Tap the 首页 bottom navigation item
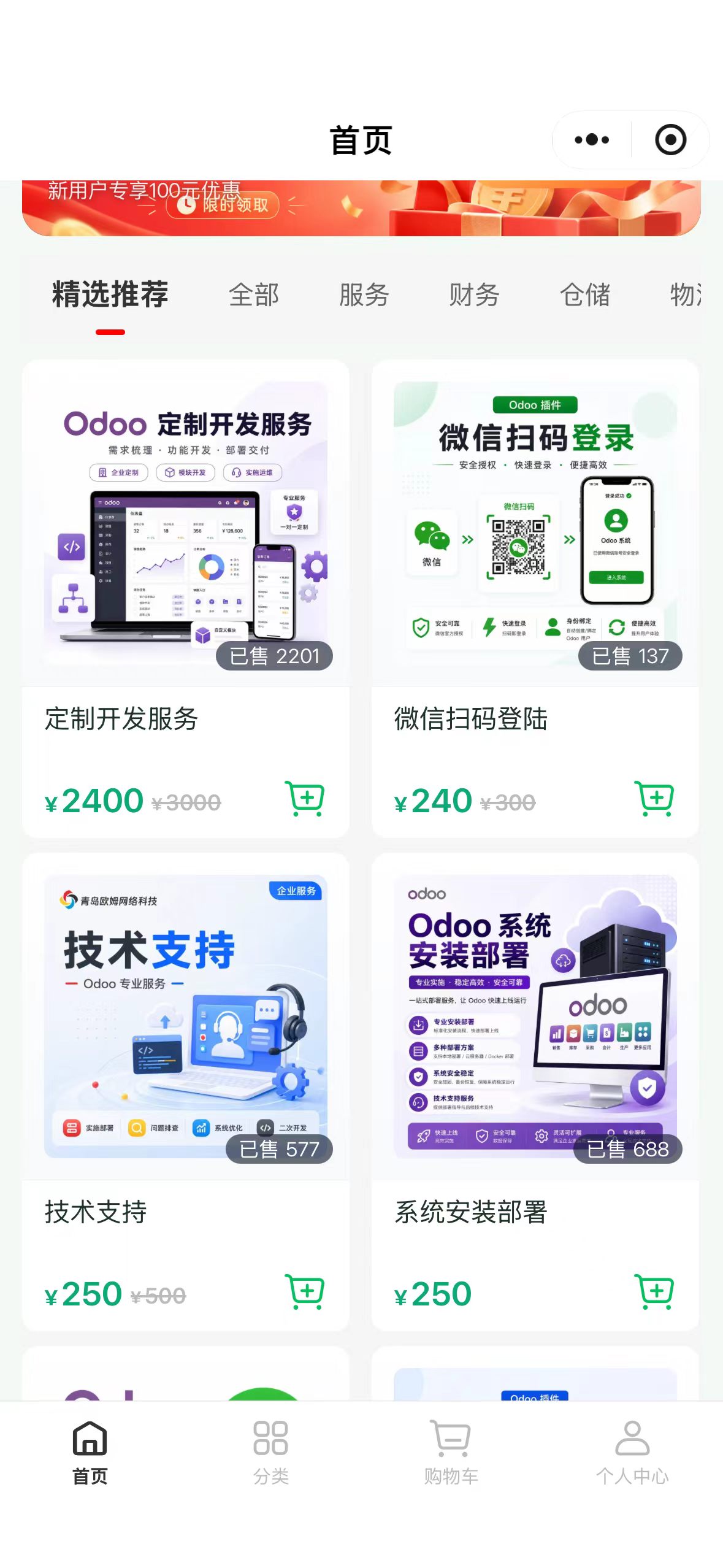Viewport: 723px width, 1568px height. 90,1452
